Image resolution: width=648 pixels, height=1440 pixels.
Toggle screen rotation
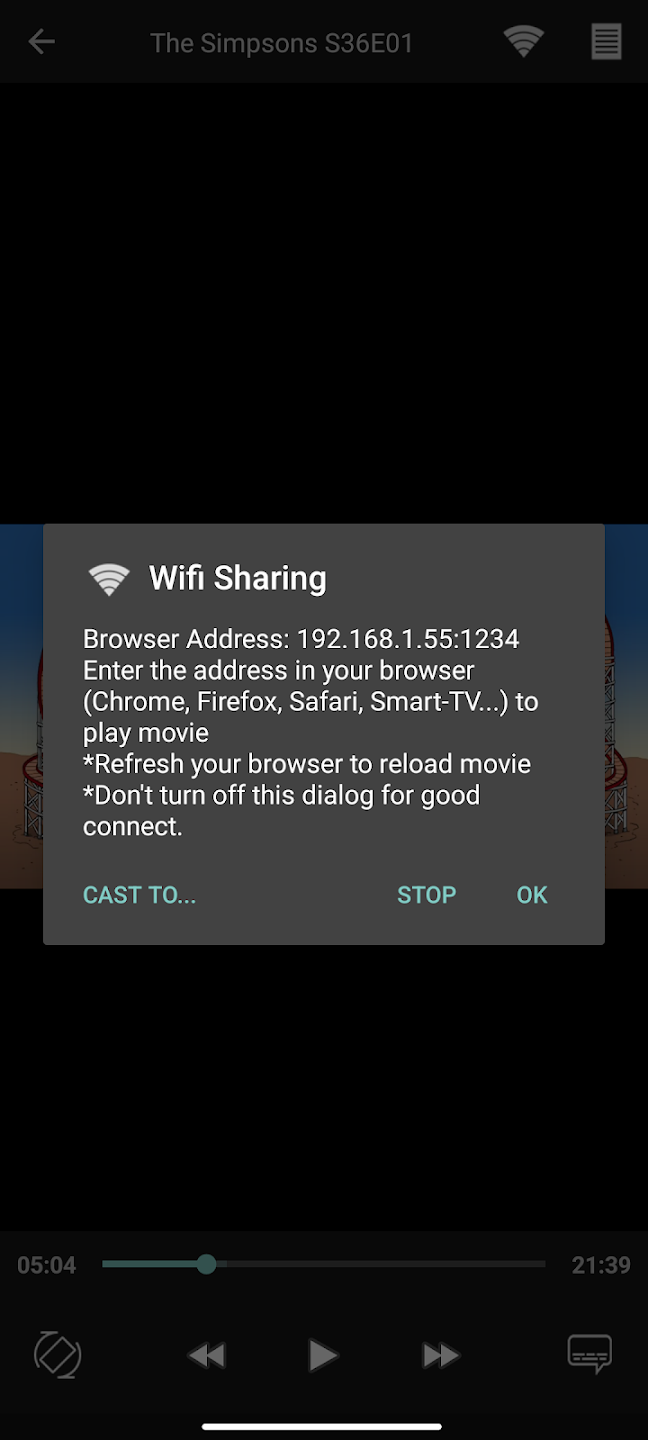pos(57,1355)
